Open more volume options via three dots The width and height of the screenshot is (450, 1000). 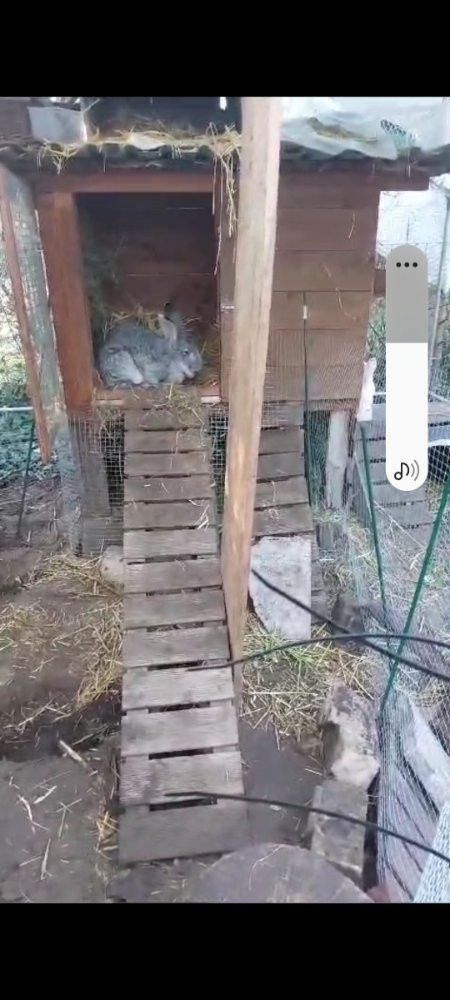[x=406, y=265]
